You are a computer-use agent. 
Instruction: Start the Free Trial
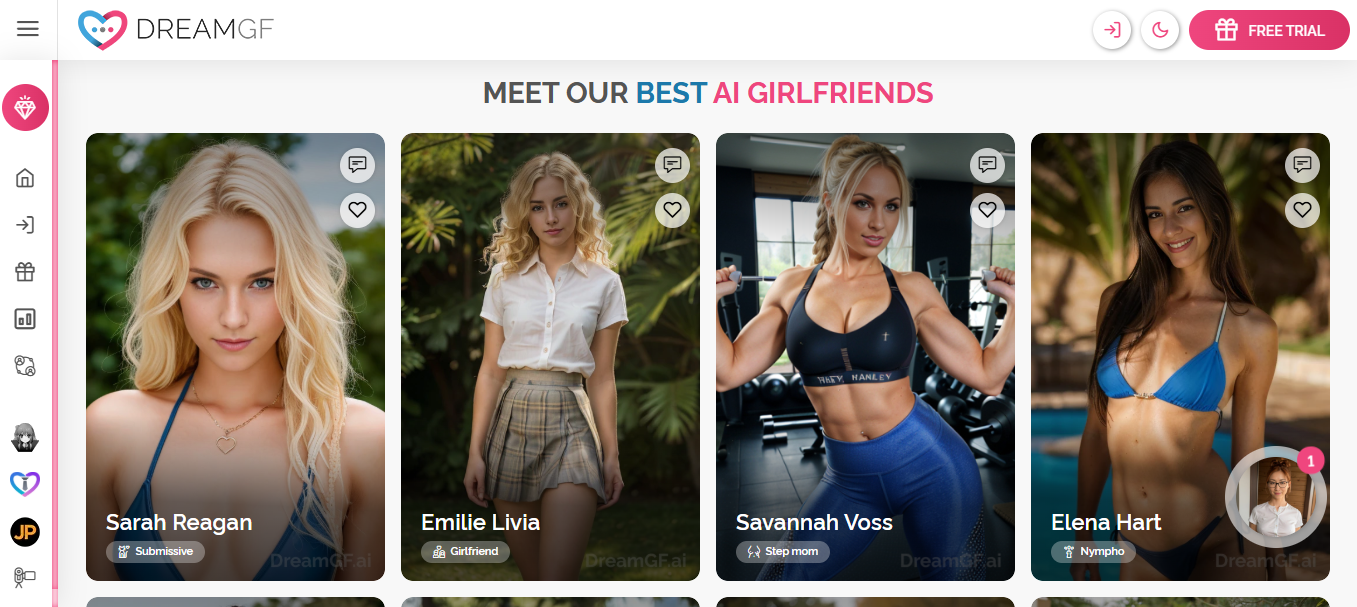[x=1269, y=30]
